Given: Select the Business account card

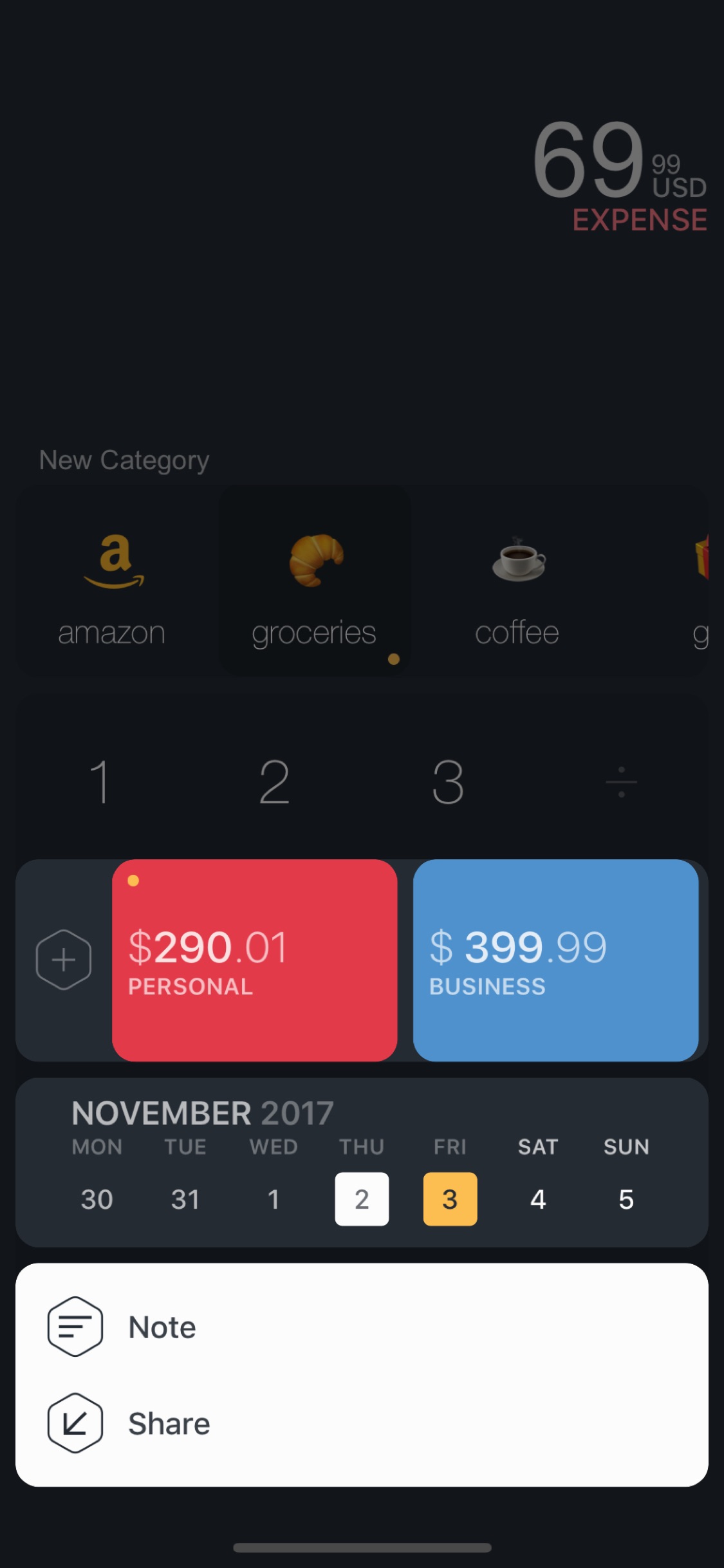Looking at the screenshot, I should point(555,960).
